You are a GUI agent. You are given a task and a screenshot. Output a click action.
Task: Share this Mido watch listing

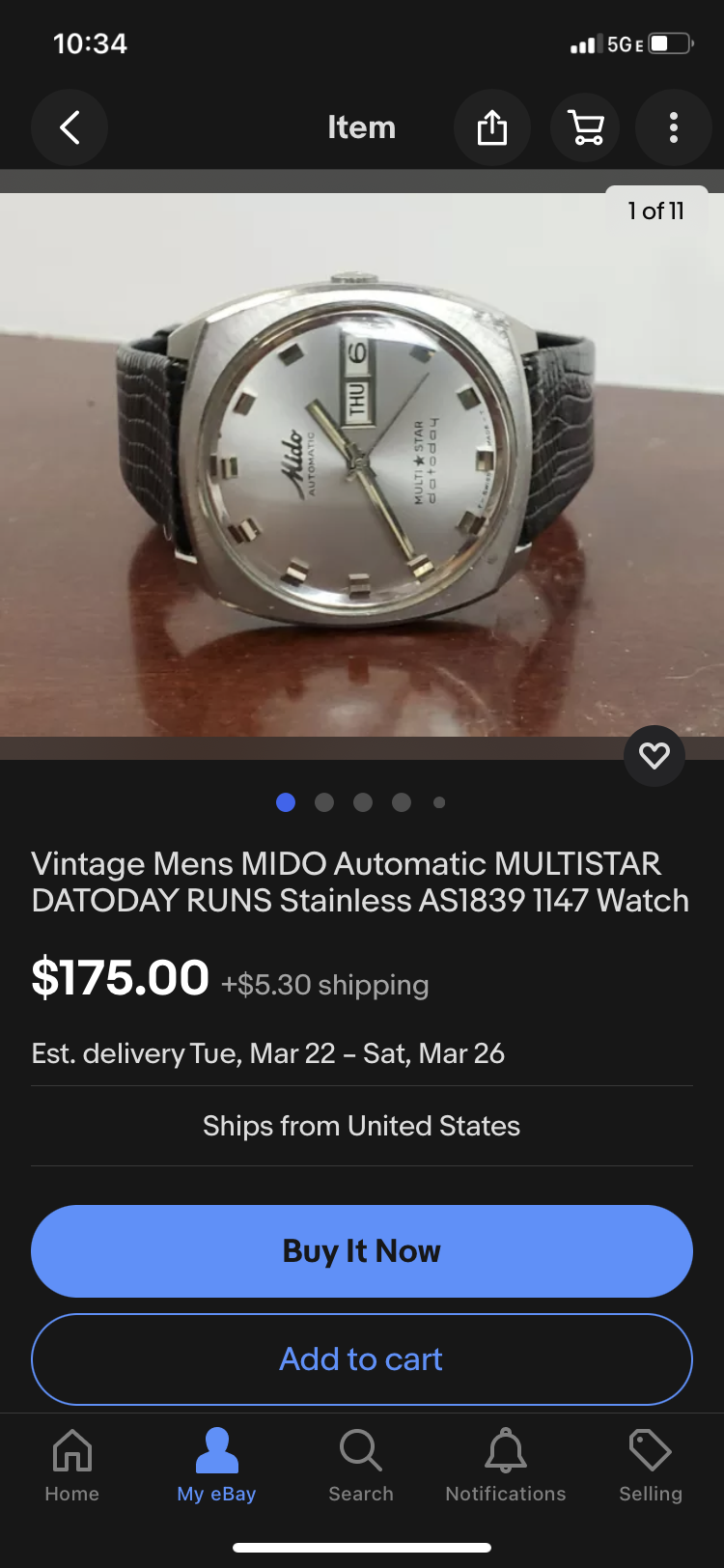pos(492,127)
